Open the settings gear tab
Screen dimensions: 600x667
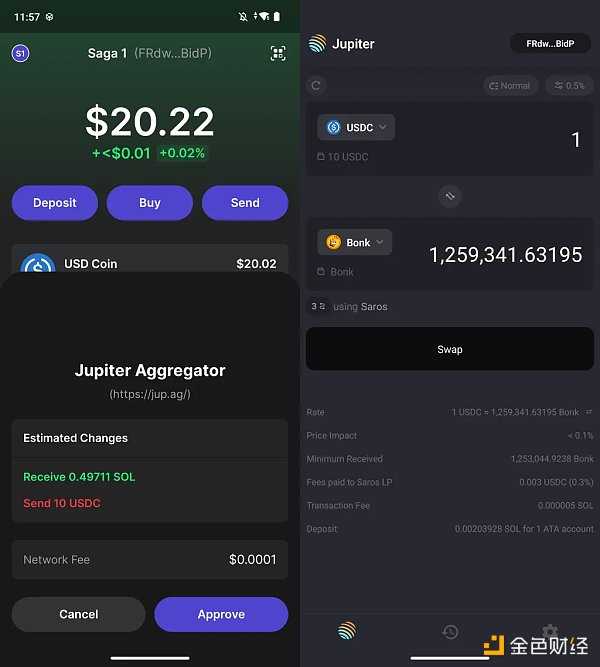click(549, 632)
